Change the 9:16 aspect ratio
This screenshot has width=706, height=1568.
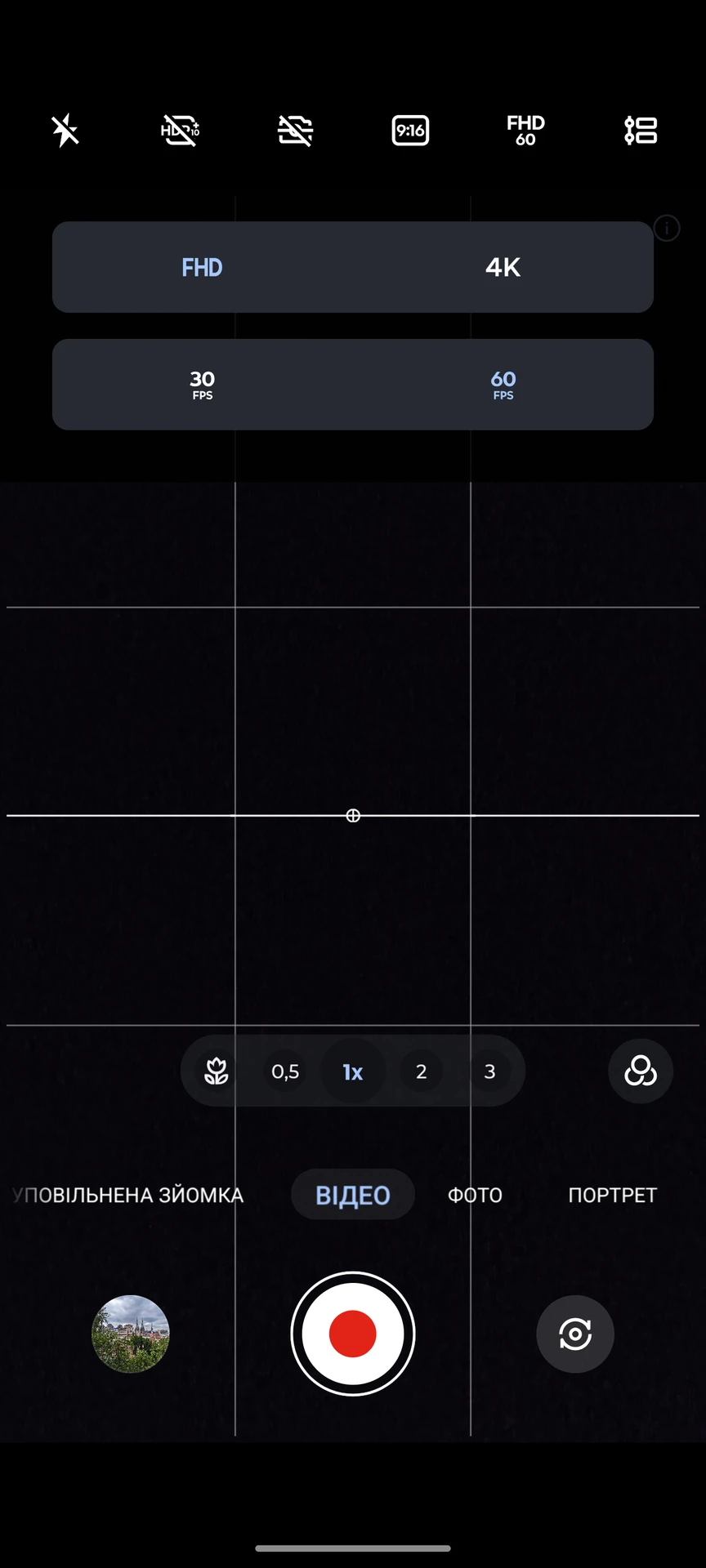[410, 131]
